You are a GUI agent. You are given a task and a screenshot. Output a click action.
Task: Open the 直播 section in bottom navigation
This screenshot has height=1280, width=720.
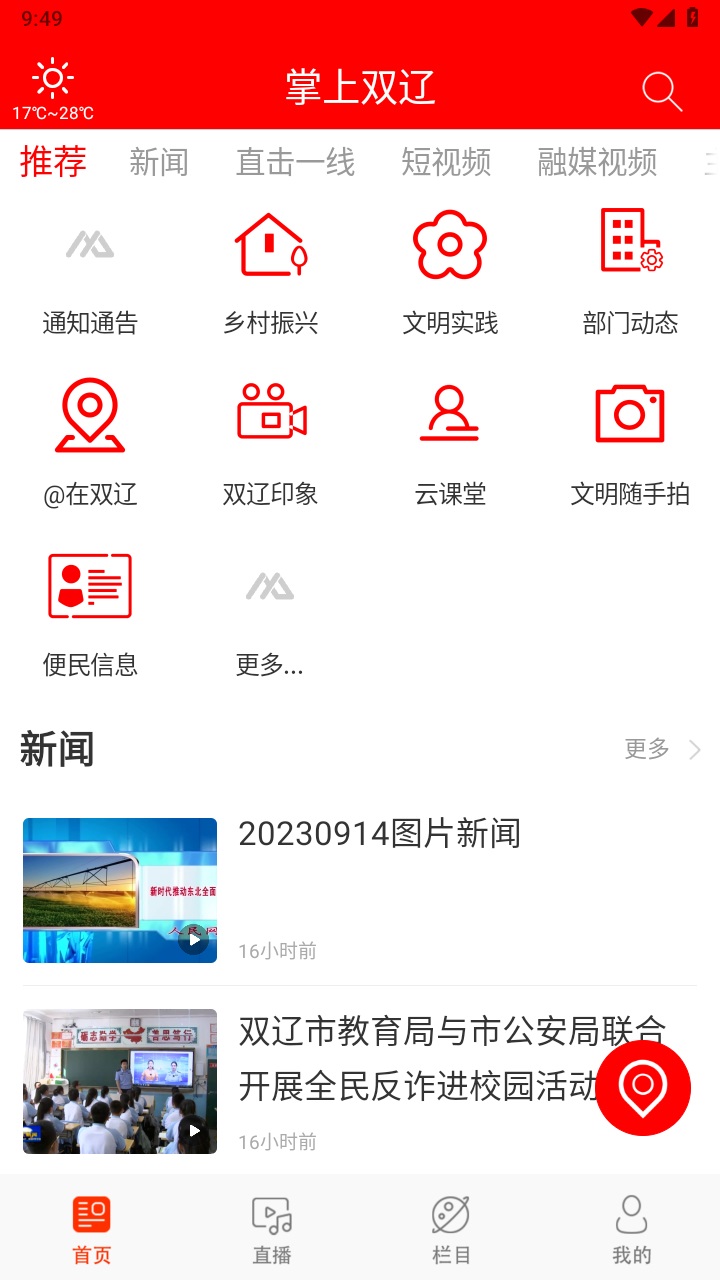tap(270, 1227)
